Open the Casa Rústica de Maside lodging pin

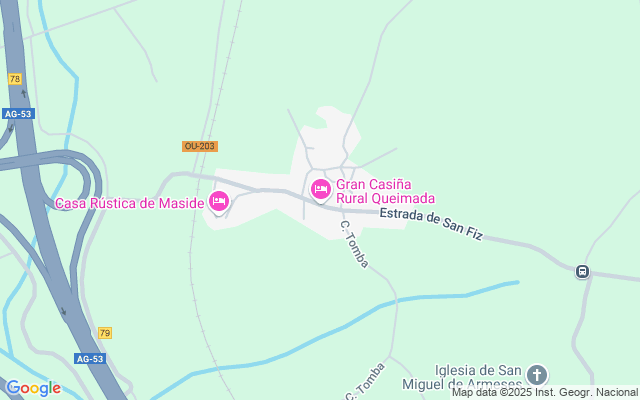pos(219,202)
